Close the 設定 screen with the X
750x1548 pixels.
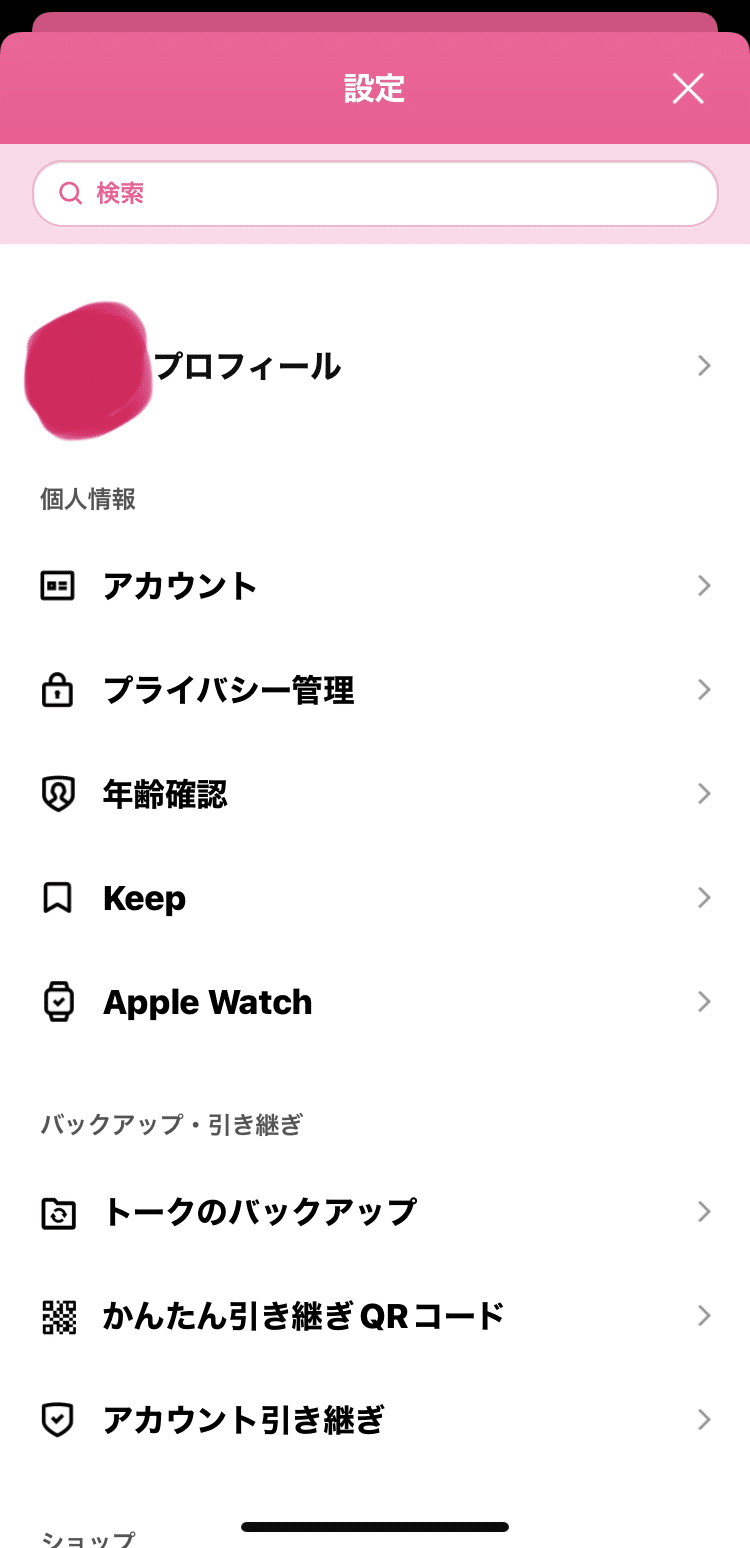tap(688, 88)
